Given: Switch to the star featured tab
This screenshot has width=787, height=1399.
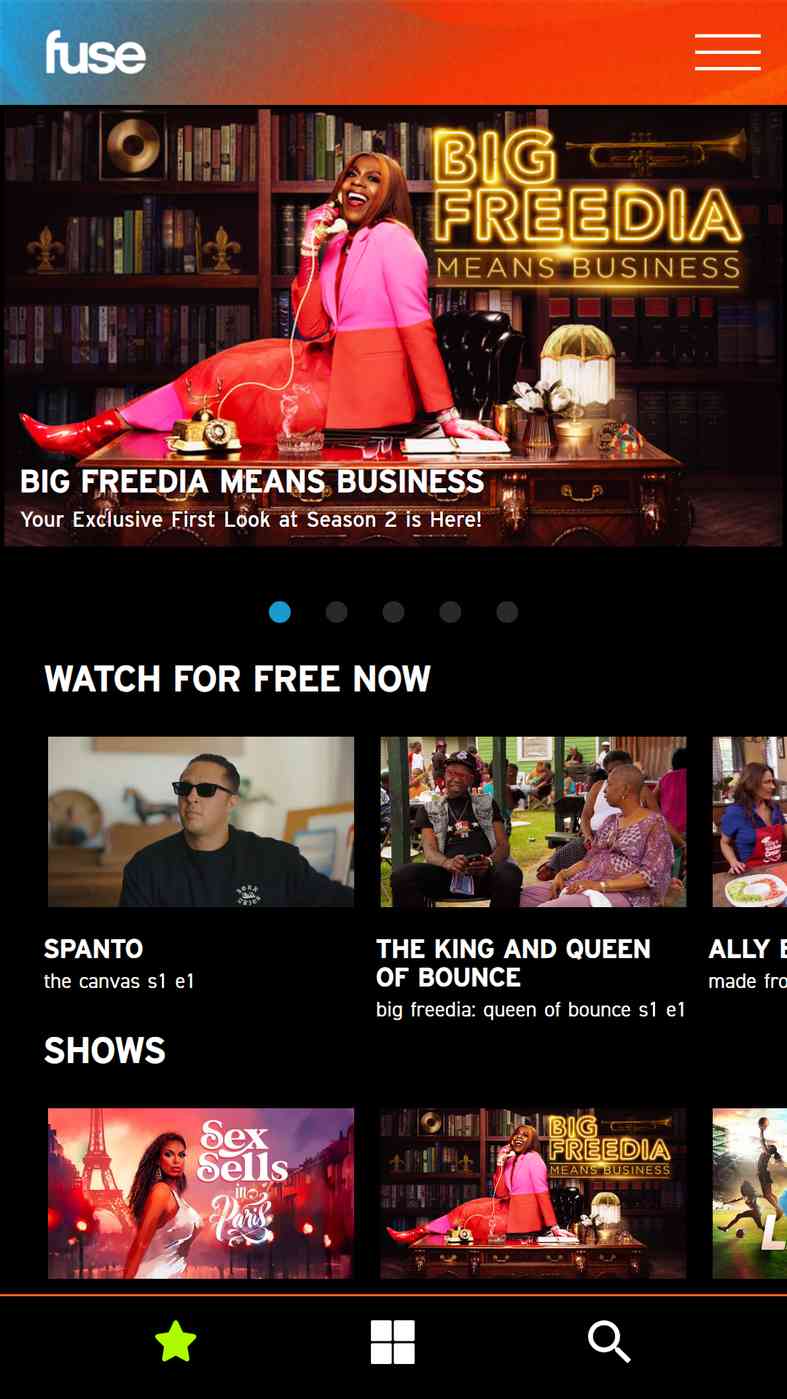Looking at the screenshot, I should [176, 1342].
